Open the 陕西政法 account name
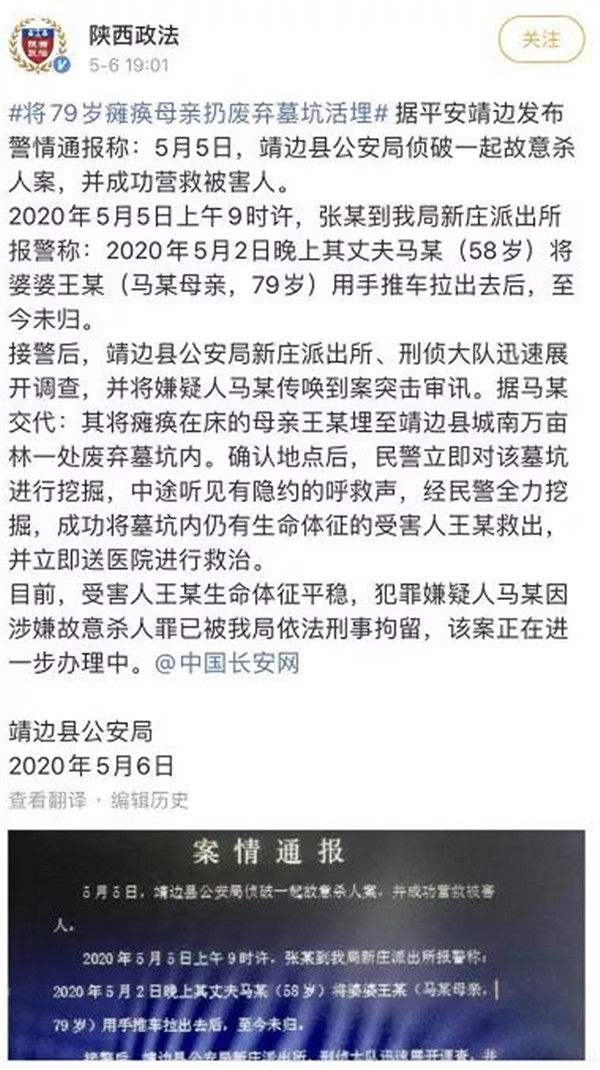Image resolution: width=600 pixels, height=1070 pixels. click(x=133, y=35)
